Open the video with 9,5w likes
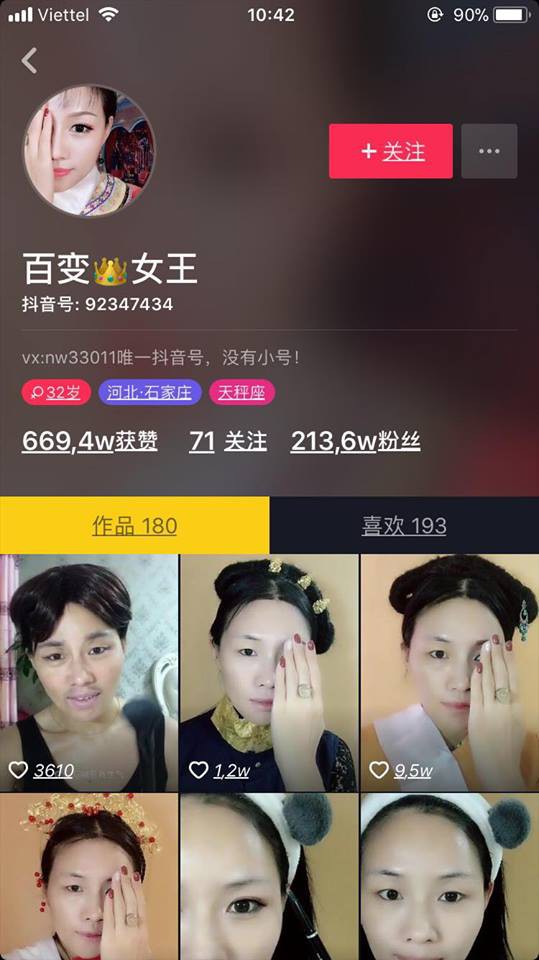 [450, 673]
